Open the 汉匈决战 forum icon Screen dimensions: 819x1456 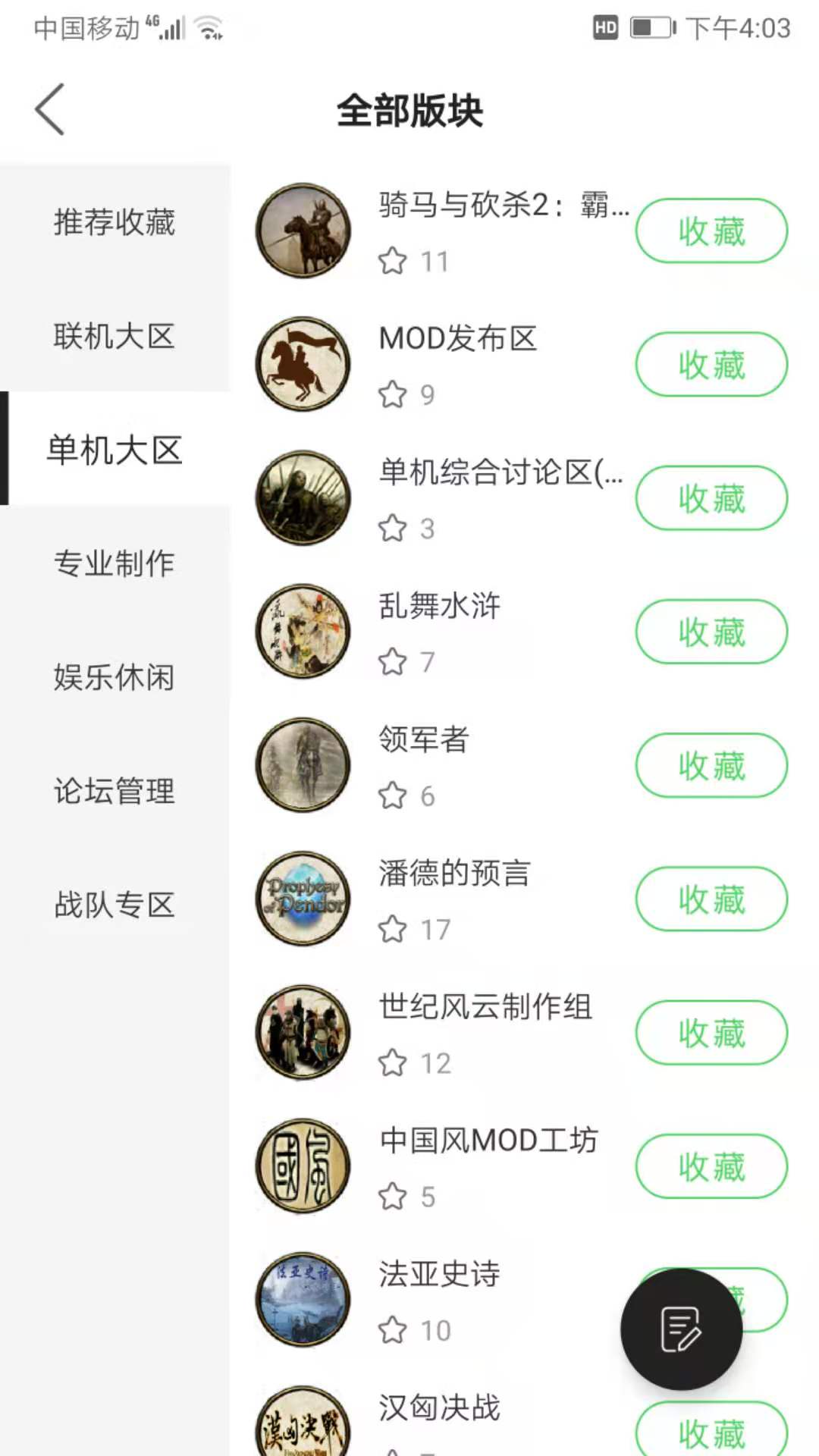pos(302,1424)
